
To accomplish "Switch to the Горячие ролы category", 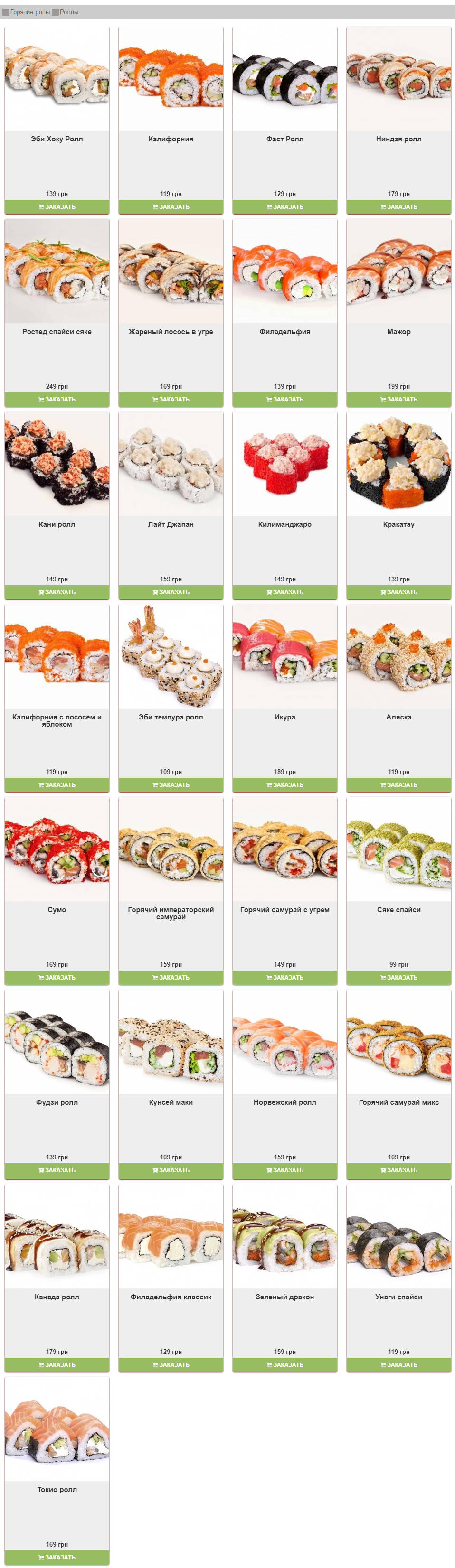I will point(29,12).
